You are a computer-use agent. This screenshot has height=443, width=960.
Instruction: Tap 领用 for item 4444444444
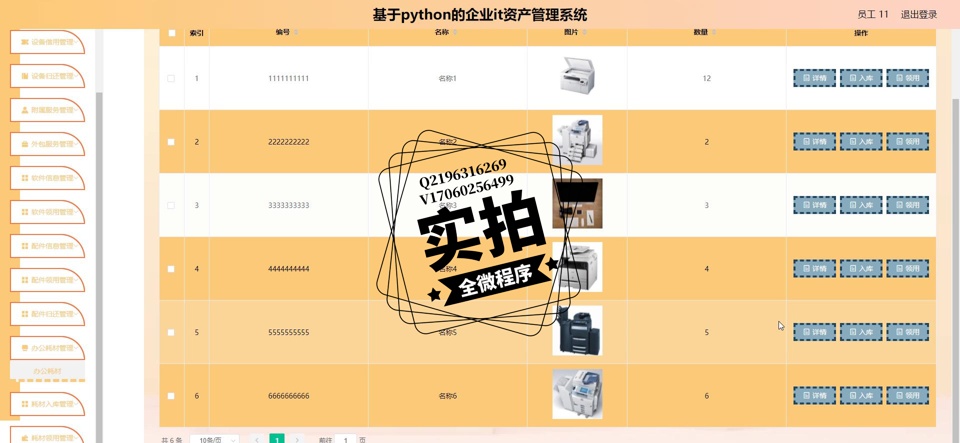click(907, 269)
